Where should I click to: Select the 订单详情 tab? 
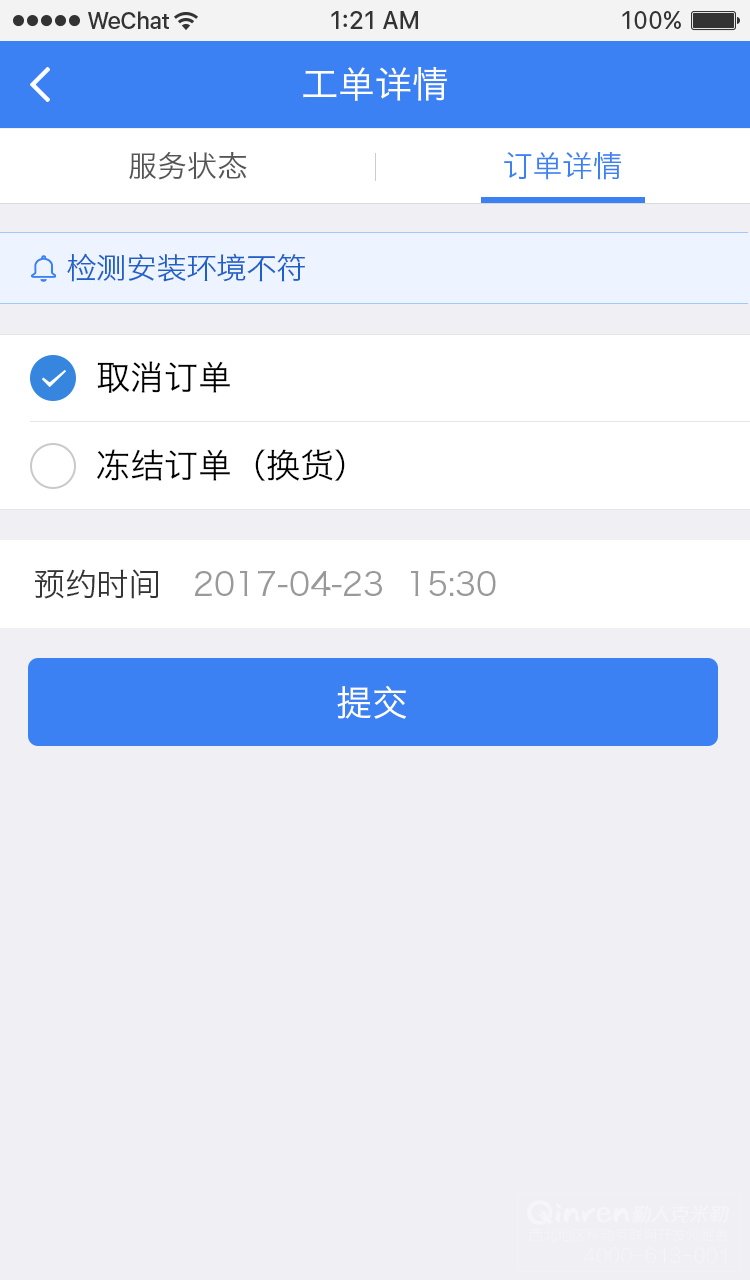[563, 166]
